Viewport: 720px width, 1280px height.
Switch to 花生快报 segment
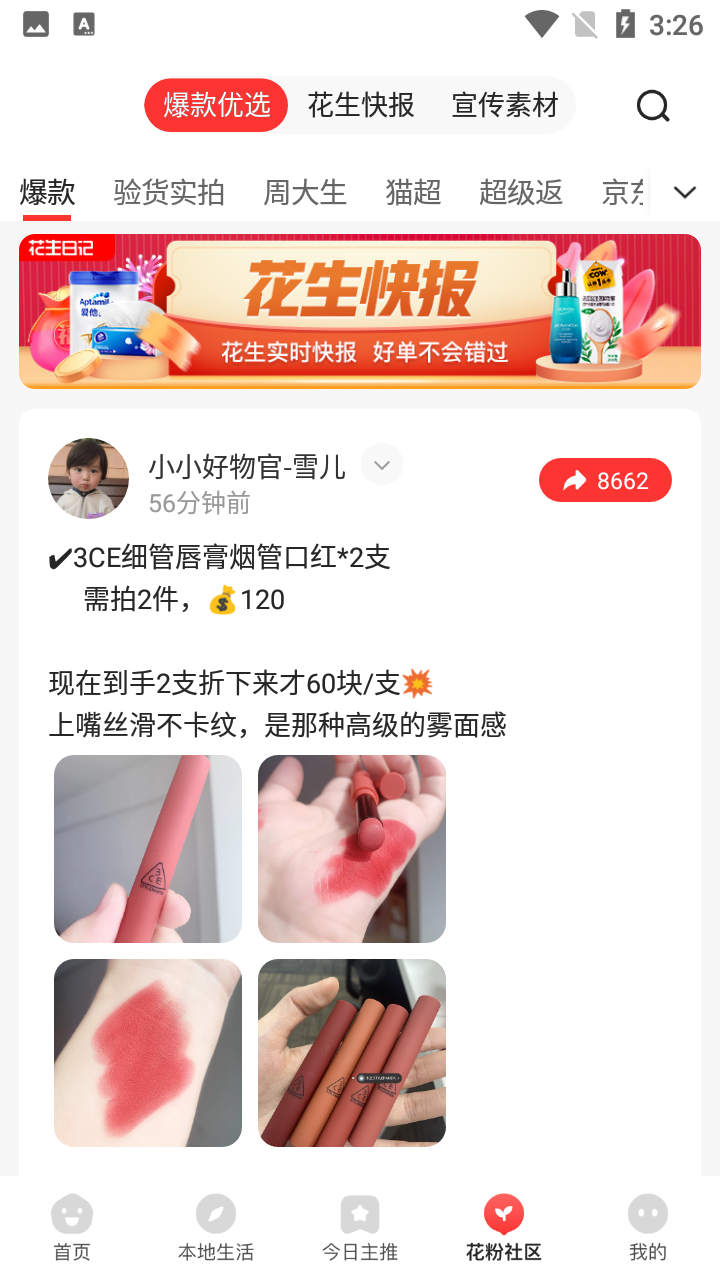pyautogui.click(x=361, y=105)
